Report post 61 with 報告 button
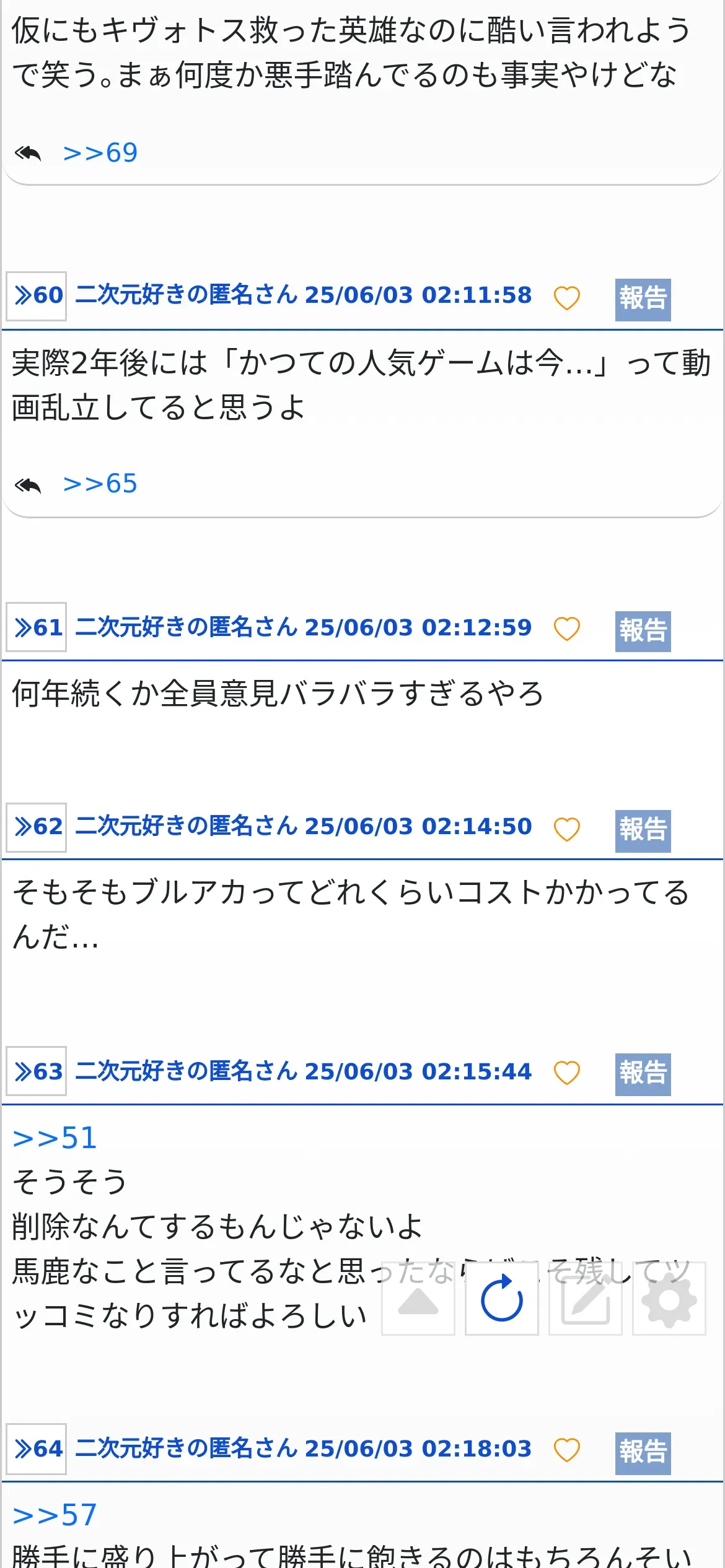The width and height of the screenshot is (725, 1568). [643, 630]
